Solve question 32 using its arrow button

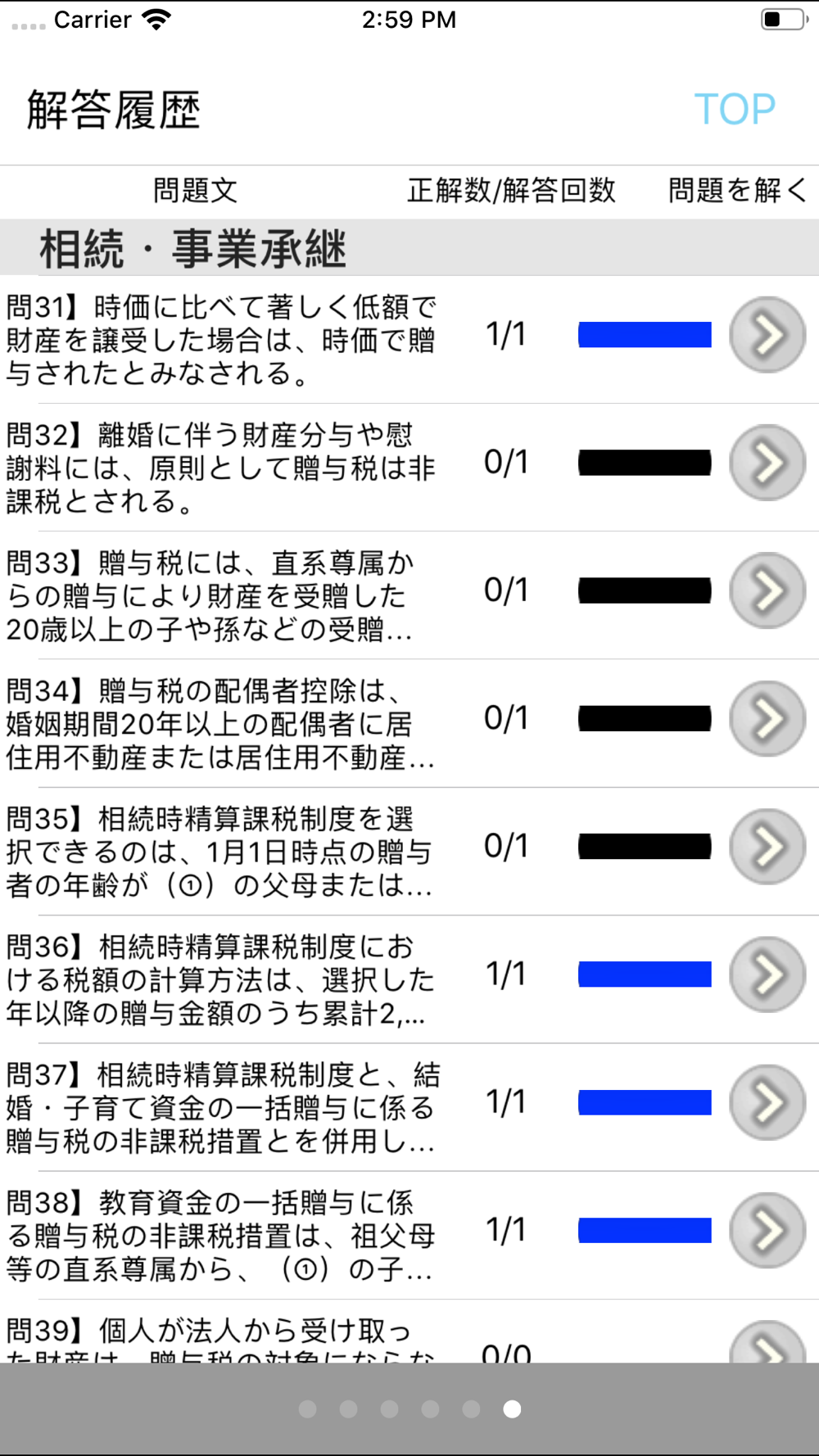[767, 463]
